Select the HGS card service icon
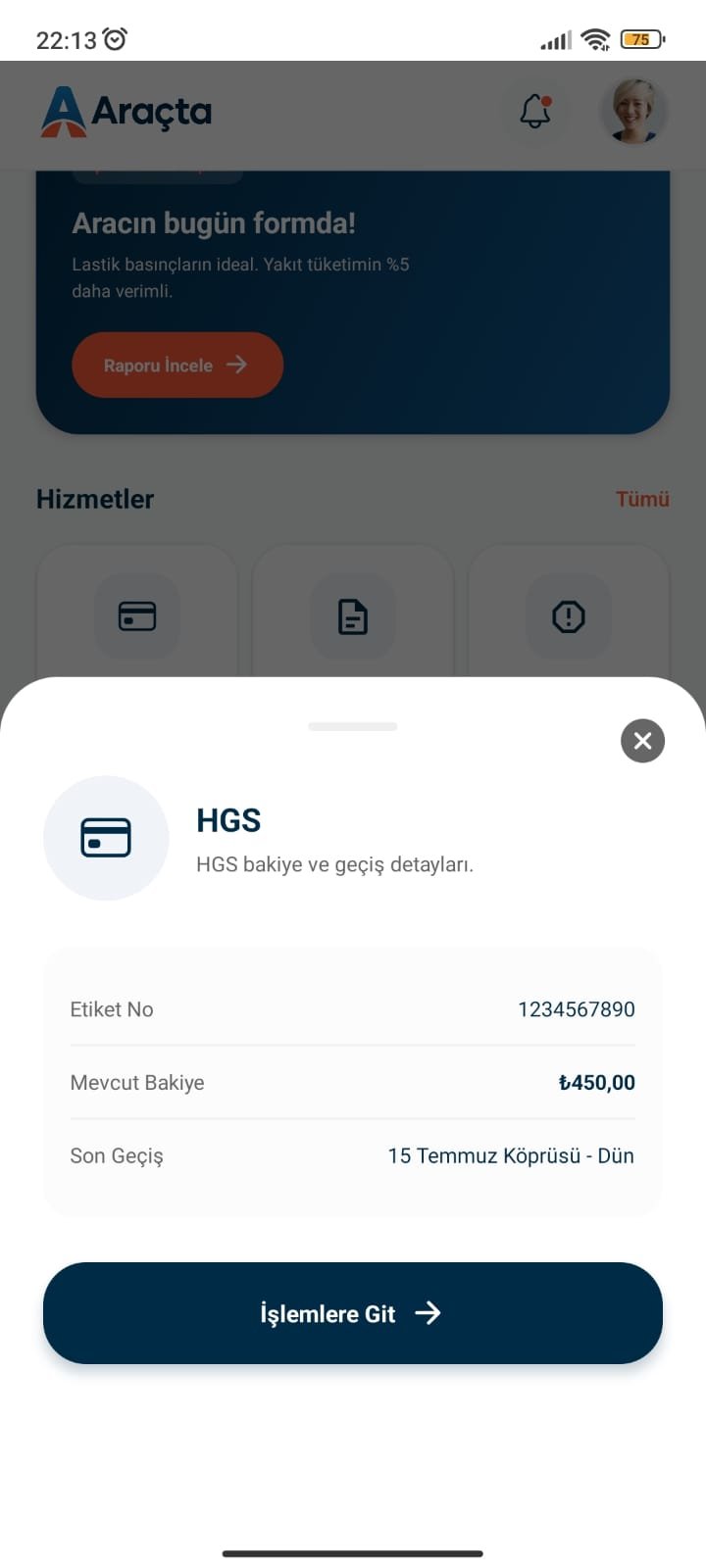 [x=136, y=616]
